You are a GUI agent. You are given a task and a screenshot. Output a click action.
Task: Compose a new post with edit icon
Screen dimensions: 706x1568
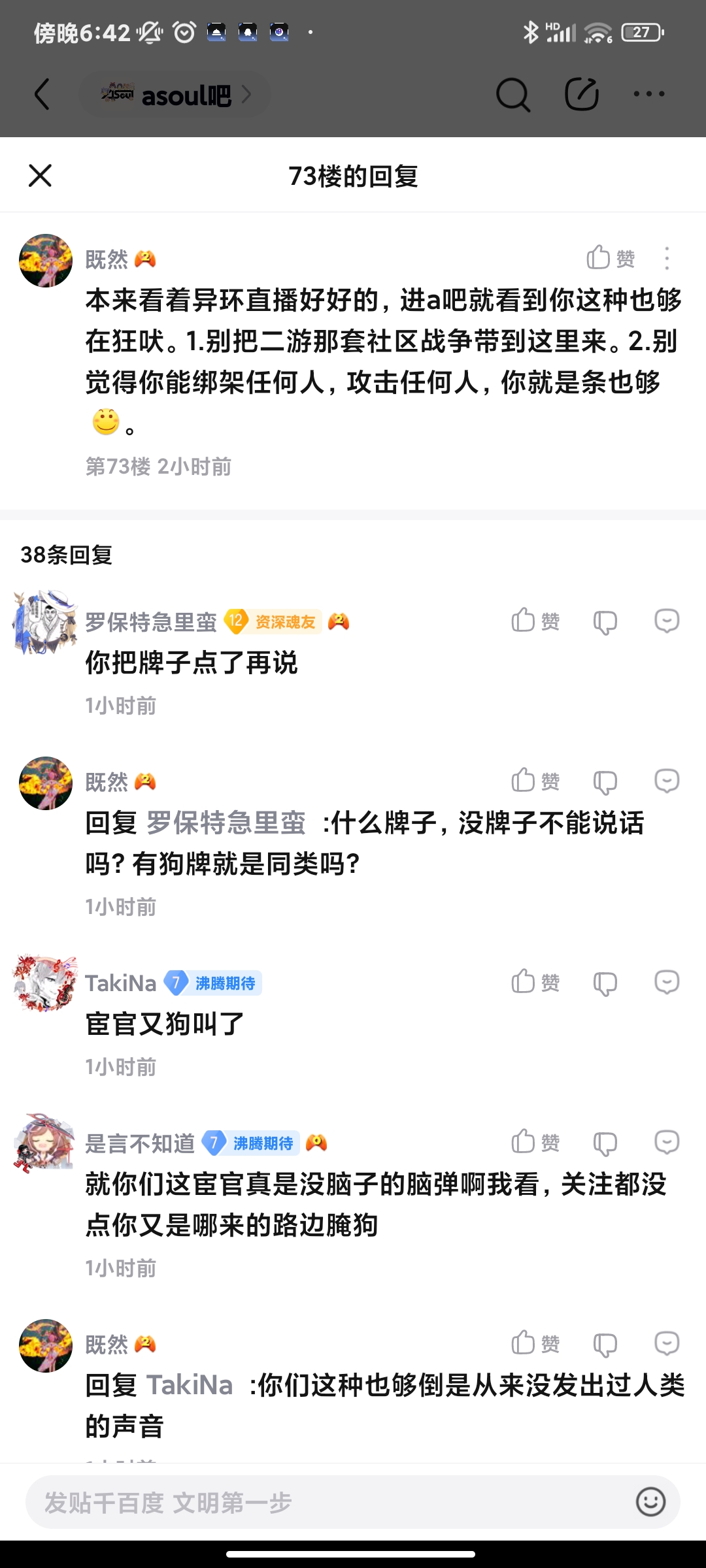pyautogui.click(x=581, y=95)
